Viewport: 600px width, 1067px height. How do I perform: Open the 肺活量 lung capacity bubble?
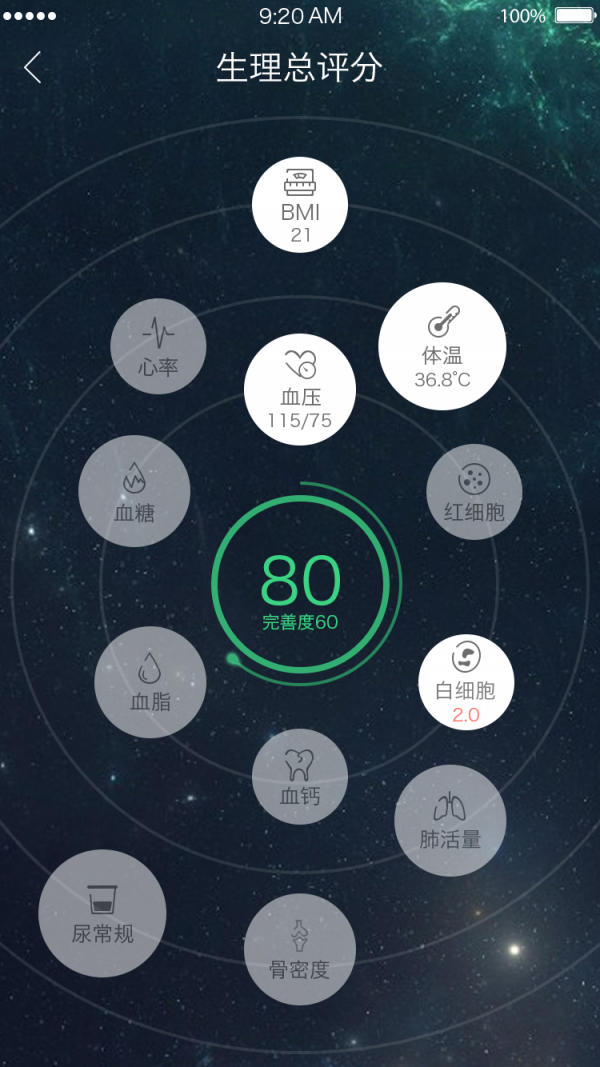coord(450,820)
